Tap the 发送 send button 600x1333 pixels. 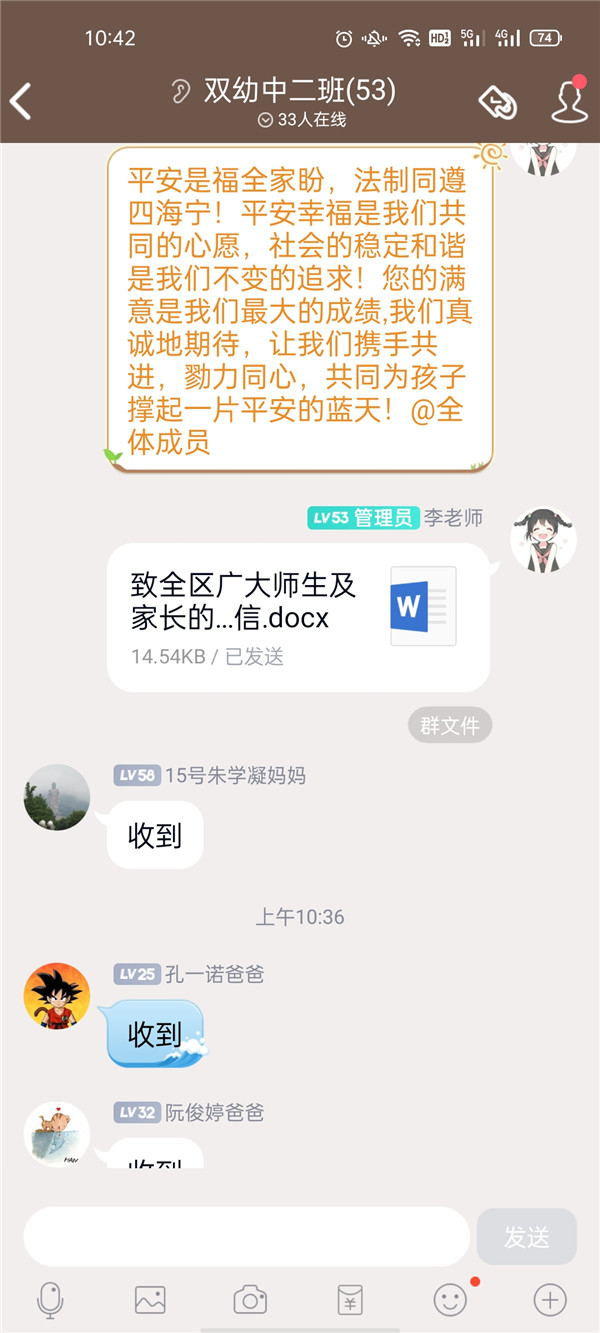[x=526, y=1237]
